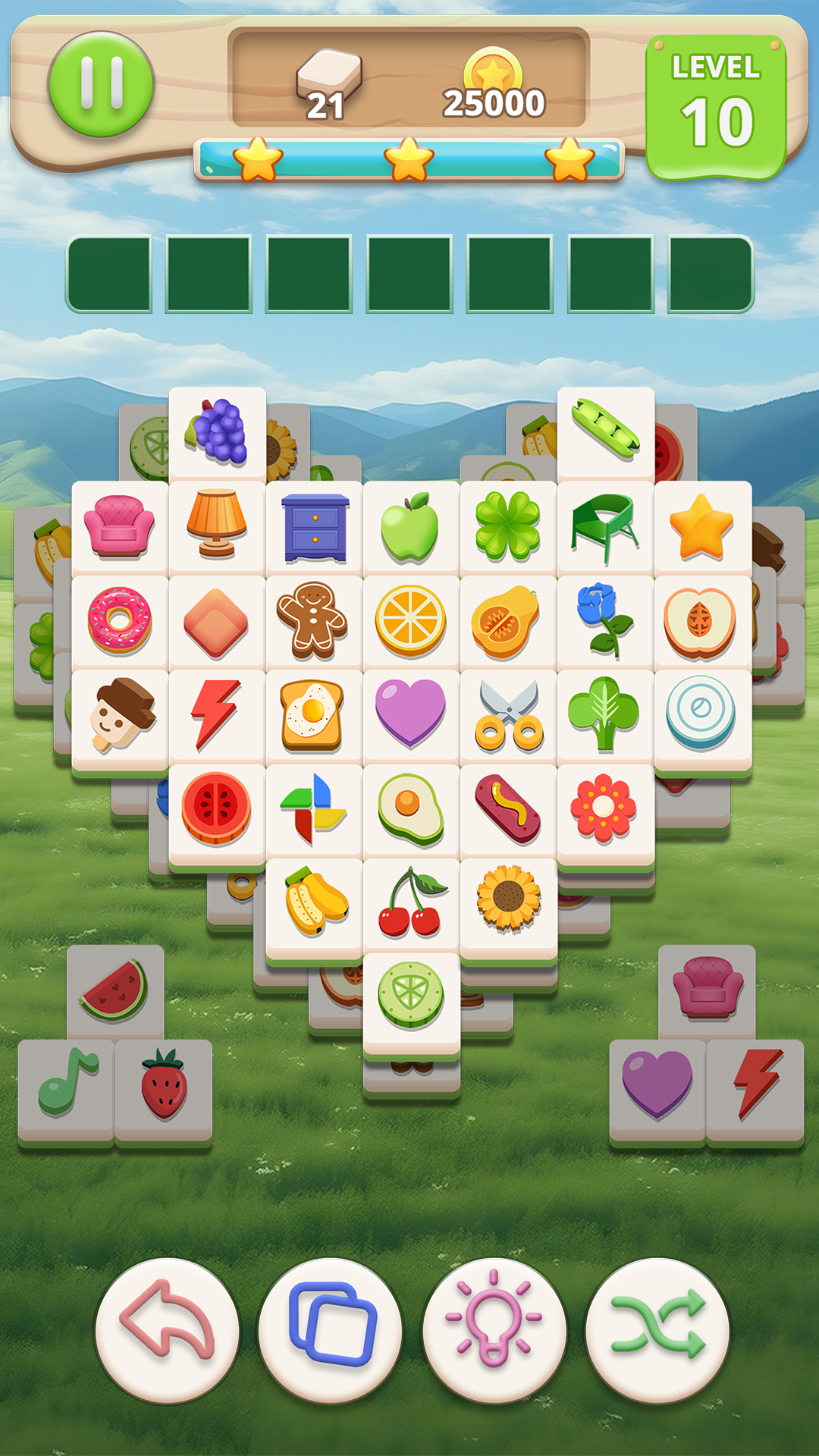The image size is (819, 1456).
Task: Tap the blue stacked-squares booster
Action: click(x=331, y=1329)
